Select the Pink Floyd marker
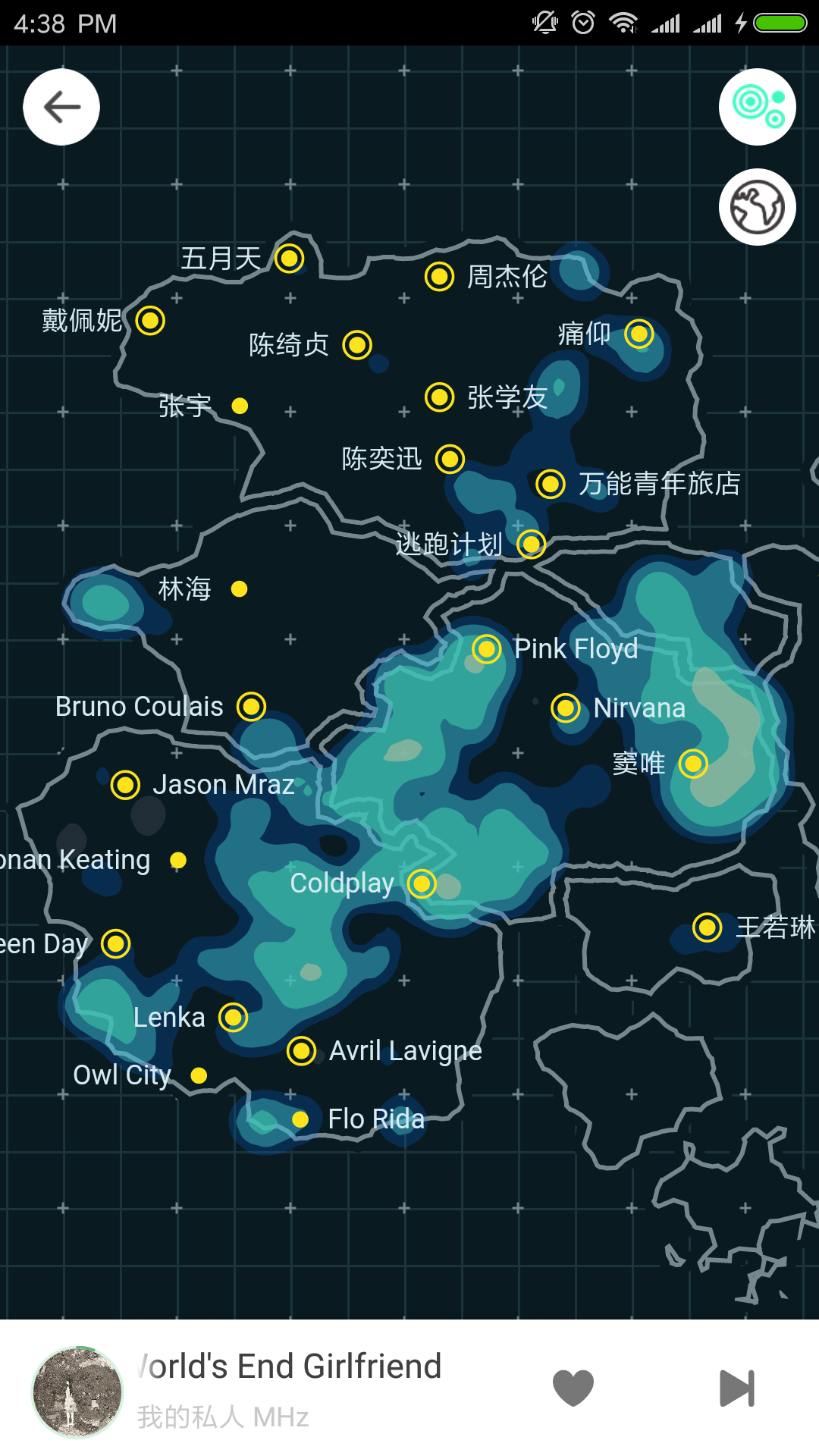 tap(486, 649)
